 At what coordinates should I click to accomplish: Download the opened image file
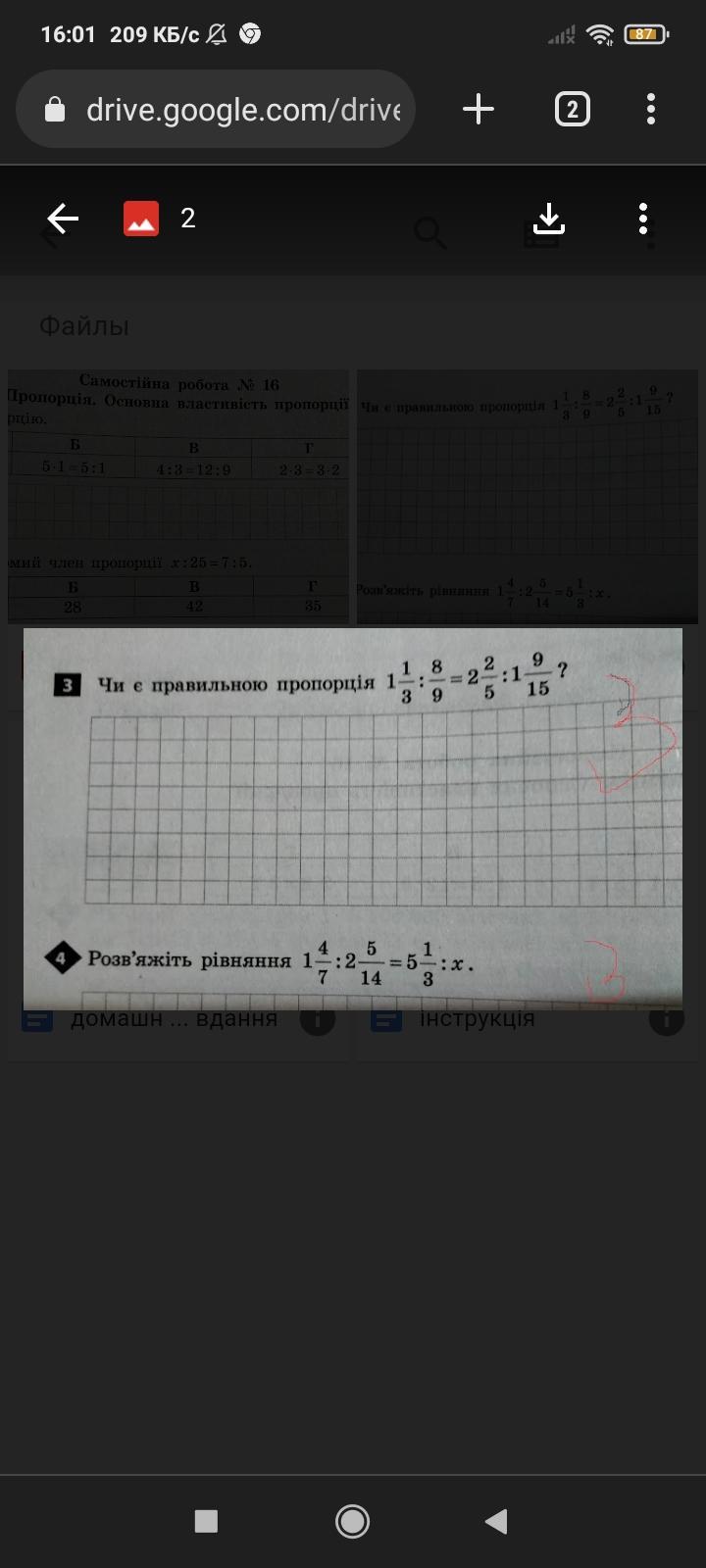tap(549, 219)
